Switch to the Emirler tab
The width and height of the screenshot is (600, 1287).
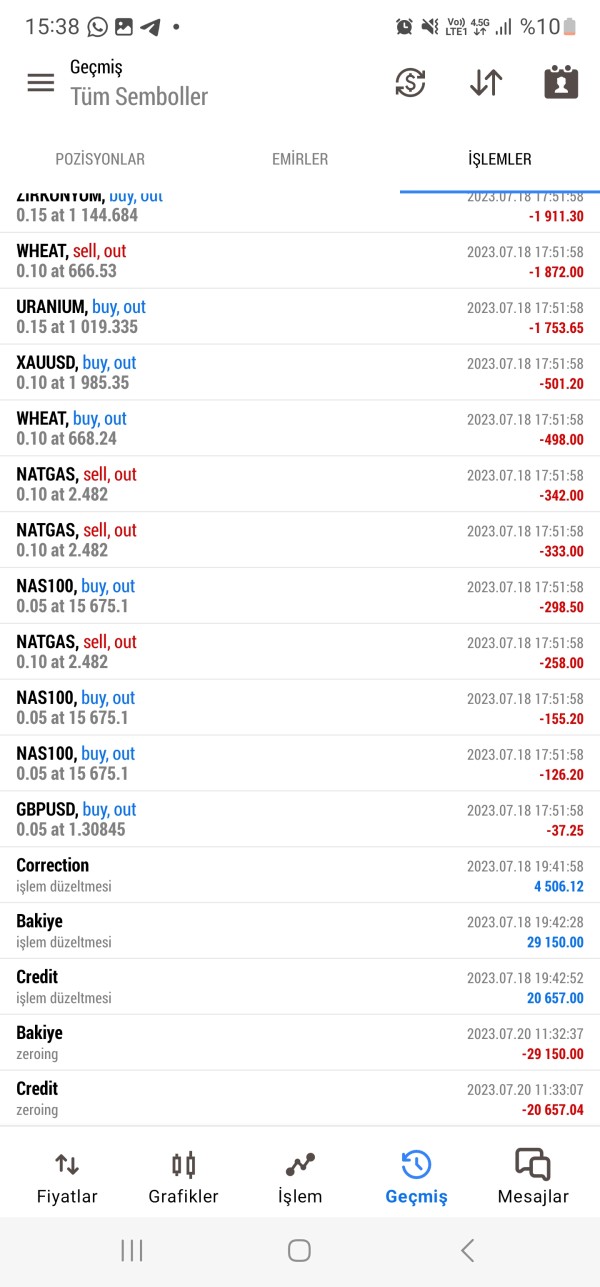(x=300, y=159)
